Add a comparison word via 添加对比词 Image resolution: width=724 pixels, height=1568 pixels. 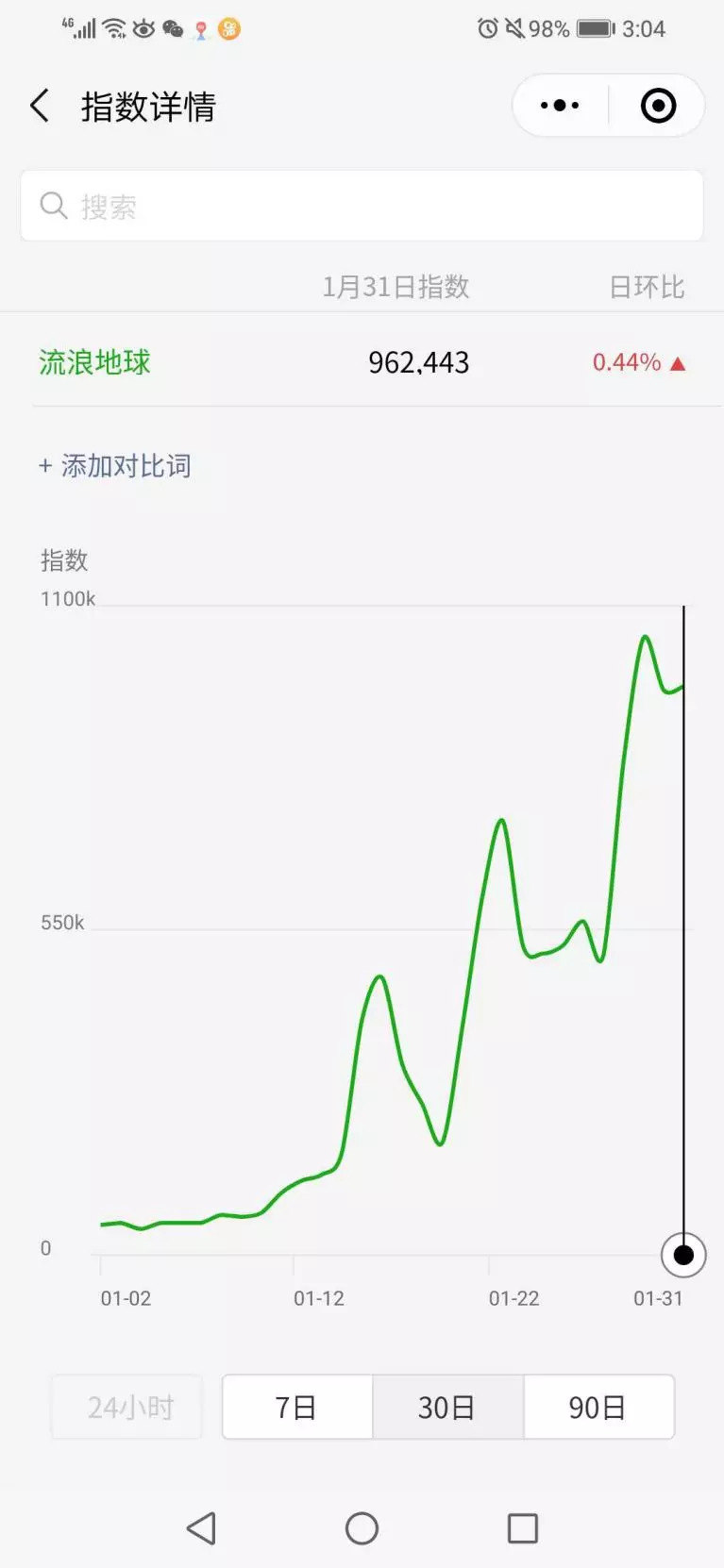(x=115, y=465)
